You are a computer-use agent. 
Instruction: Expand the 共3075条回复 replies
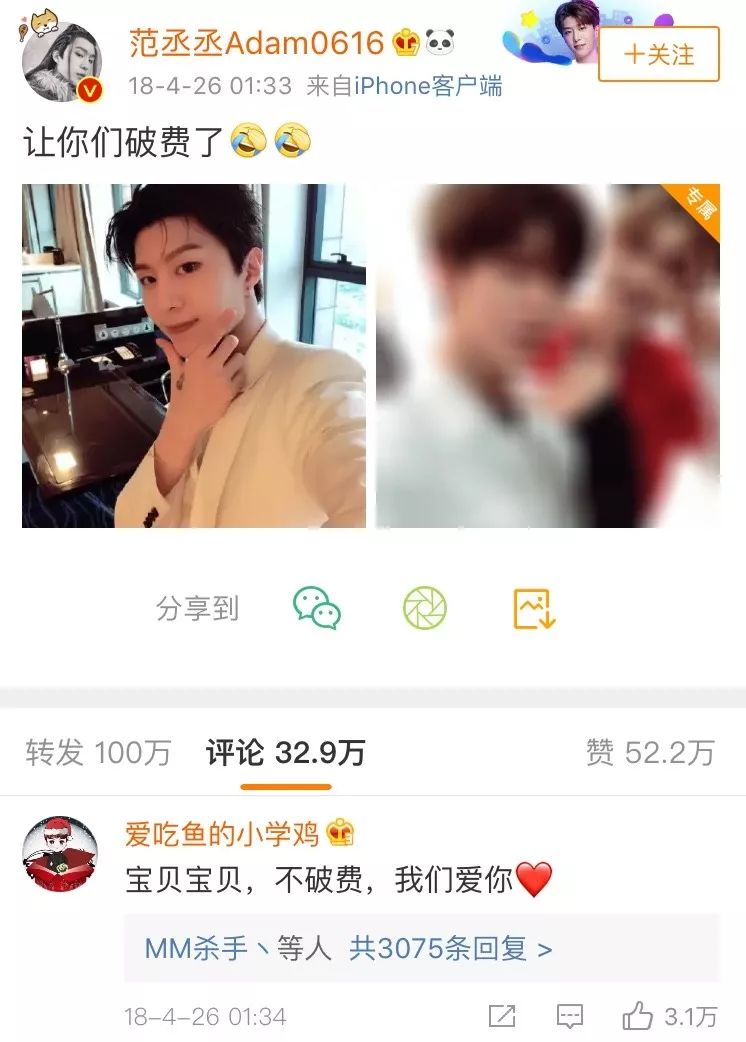[x=450, y=948]
